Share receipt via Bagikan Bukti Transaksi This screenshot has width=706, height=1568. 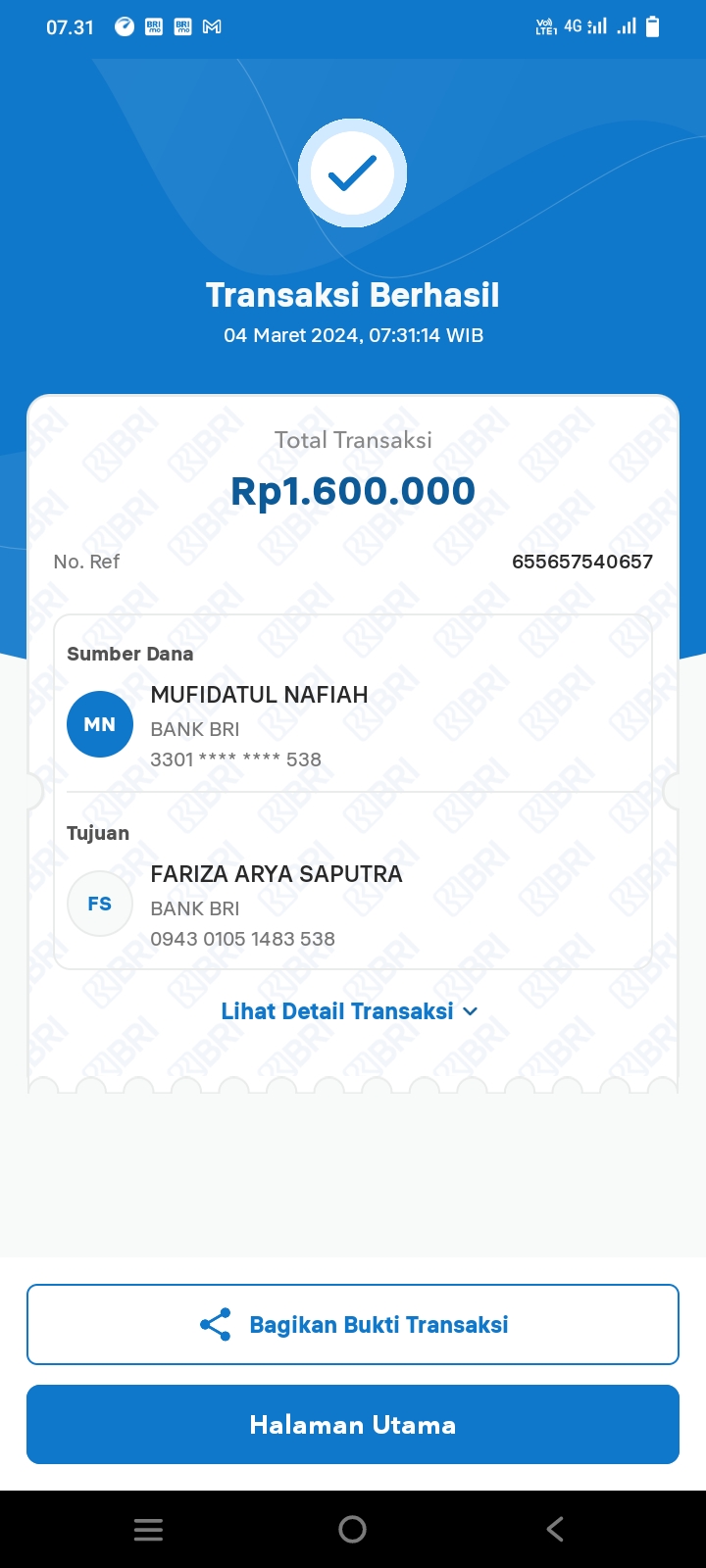pyautogui.click(x=353, y=1324)
